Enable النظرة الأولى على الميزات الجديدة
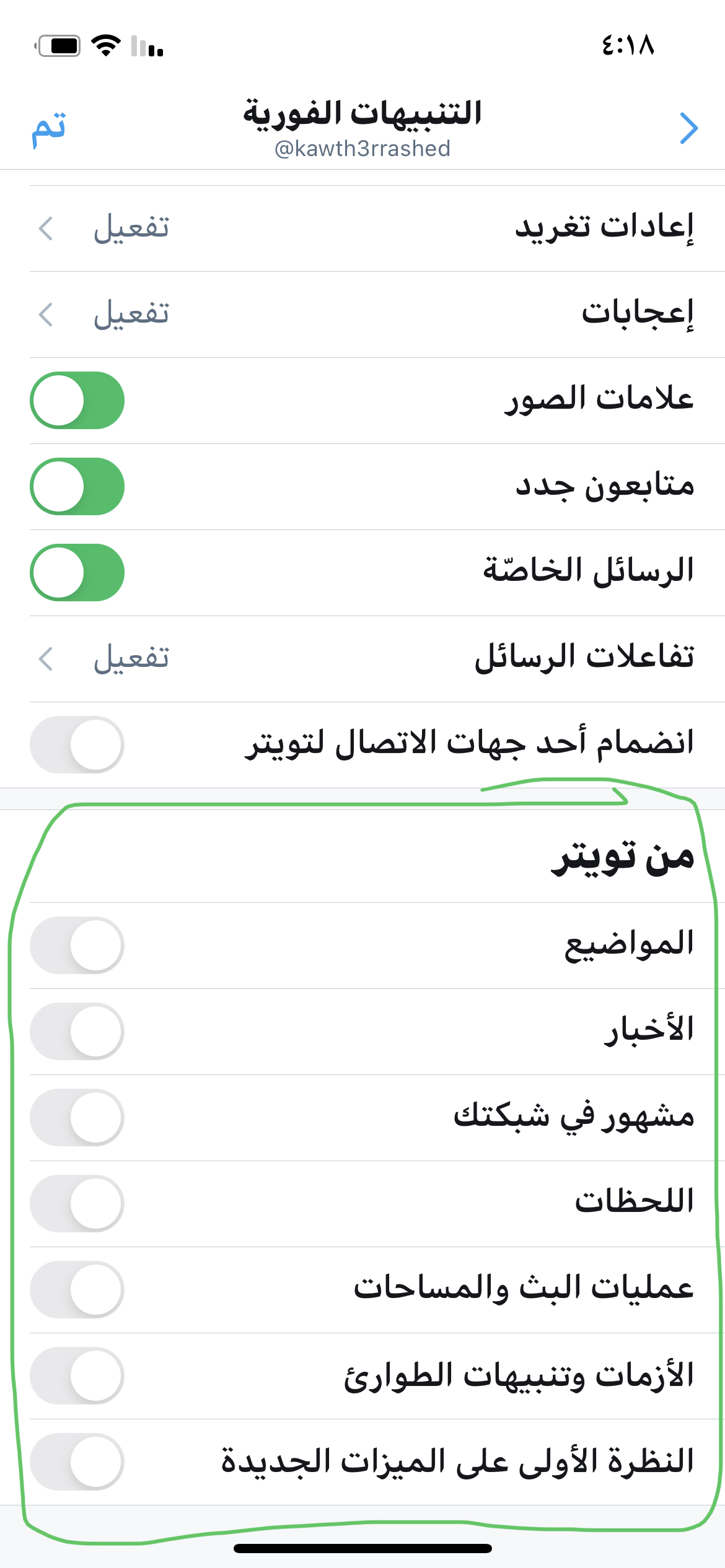Image resolution: width=725 pixels, height=1568 pixels. tap(77, 1461)
